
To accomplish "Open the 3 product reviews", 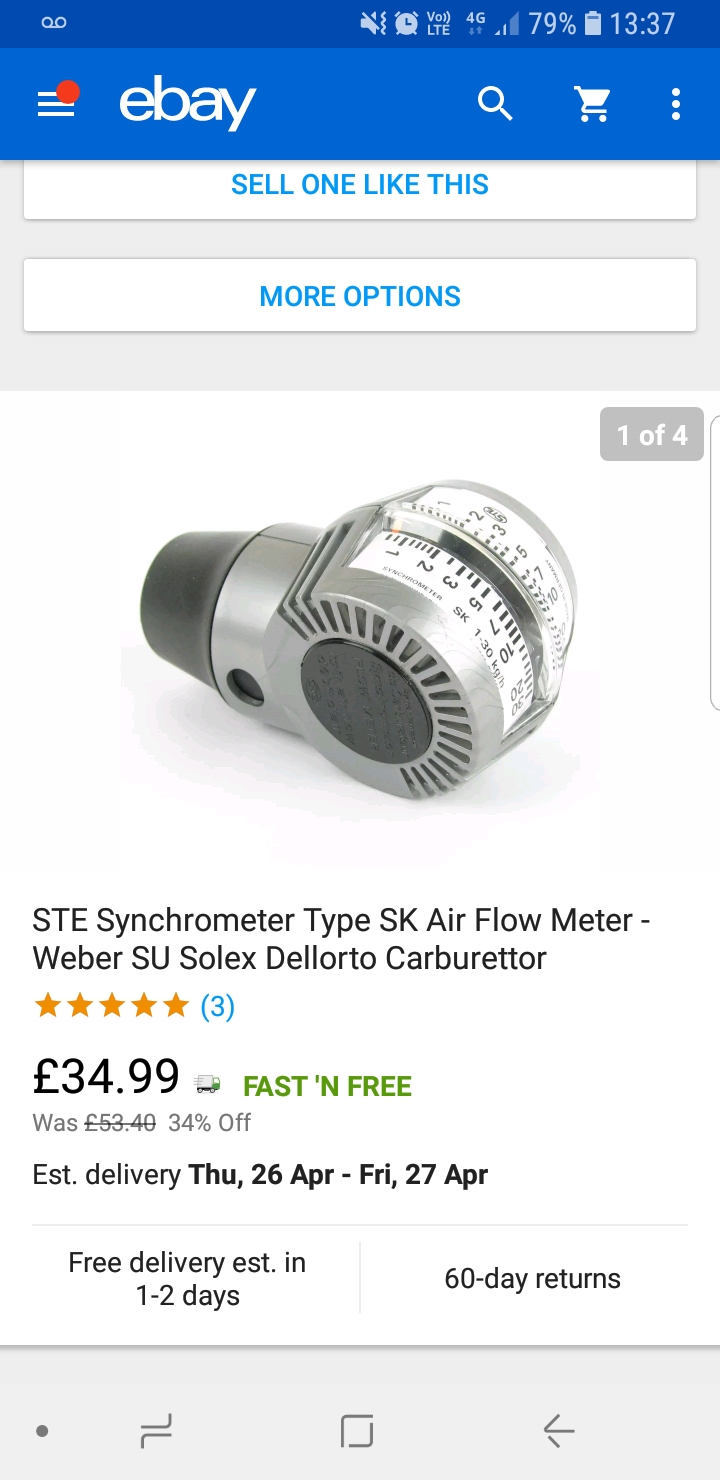I will (x=217, y=1006).
